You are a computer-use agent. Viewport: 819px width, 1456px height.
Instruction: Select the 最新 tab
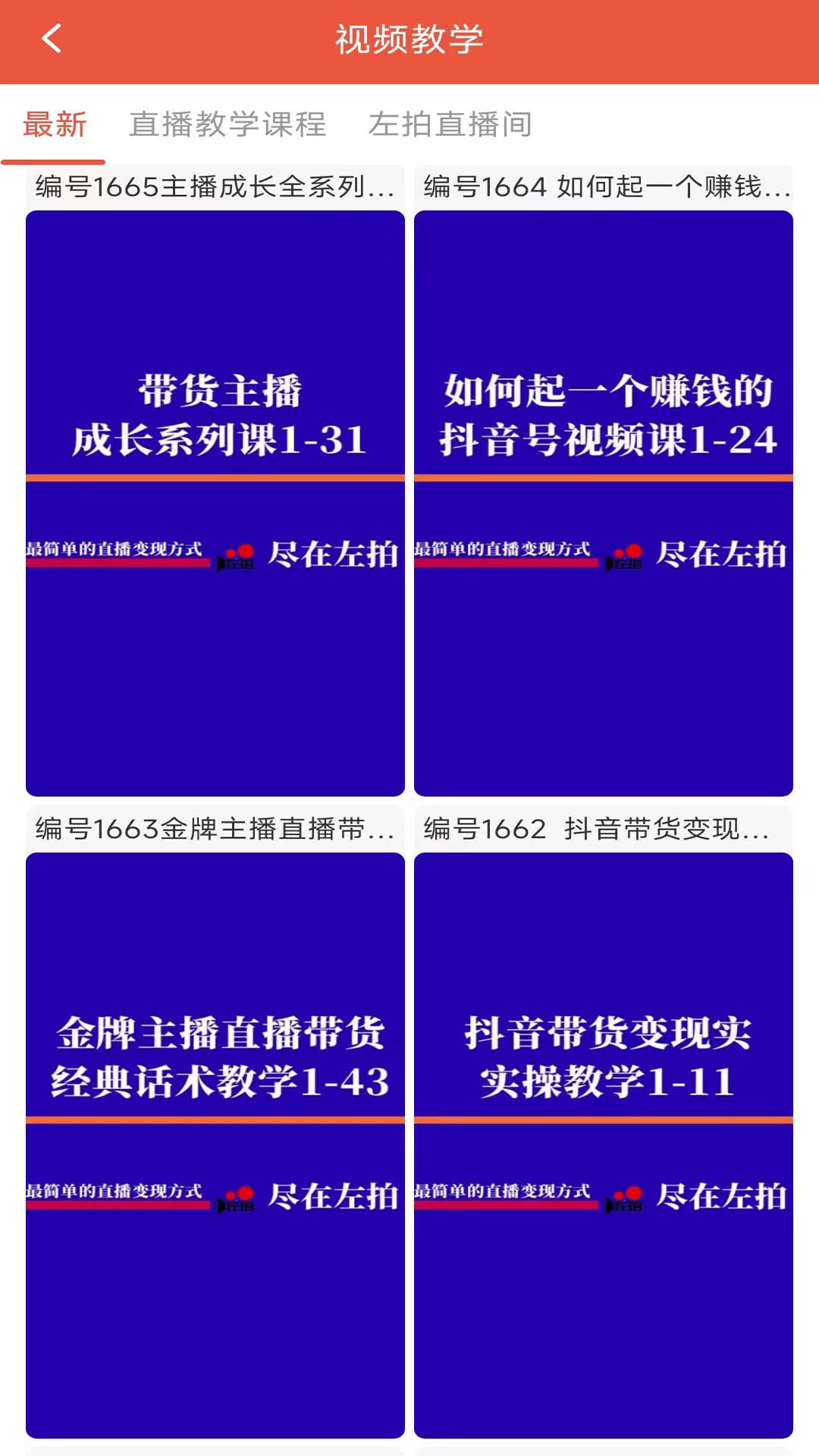[55, 125]
